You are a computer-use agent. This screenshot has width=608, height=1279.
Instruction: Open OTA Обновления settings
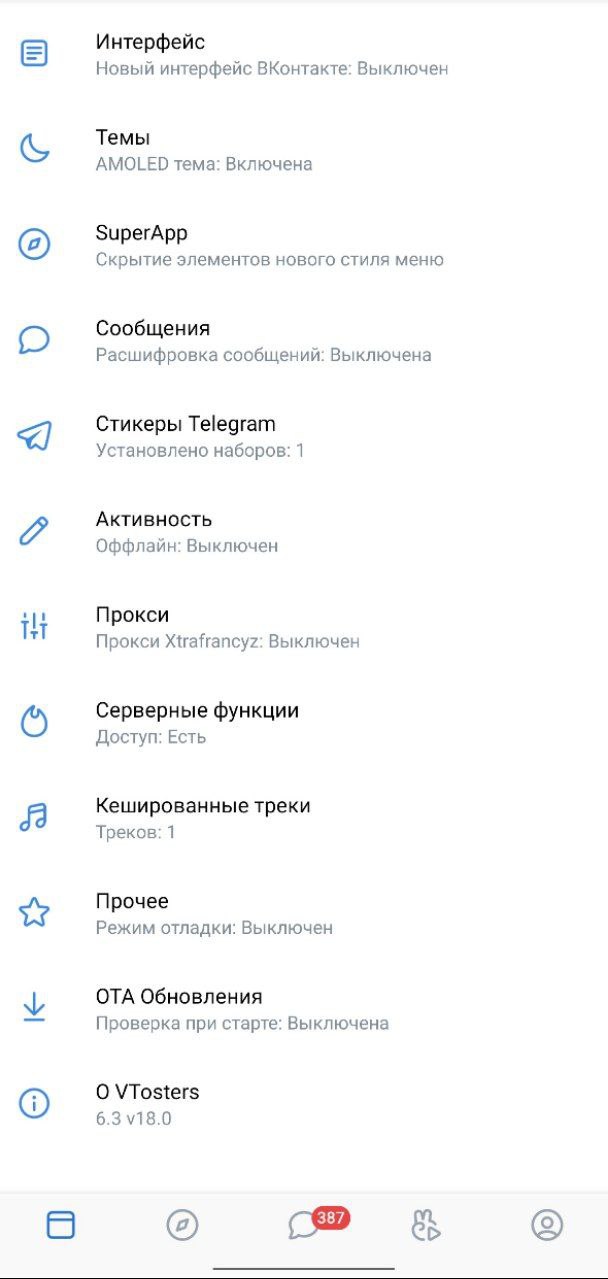[304, 1009]
